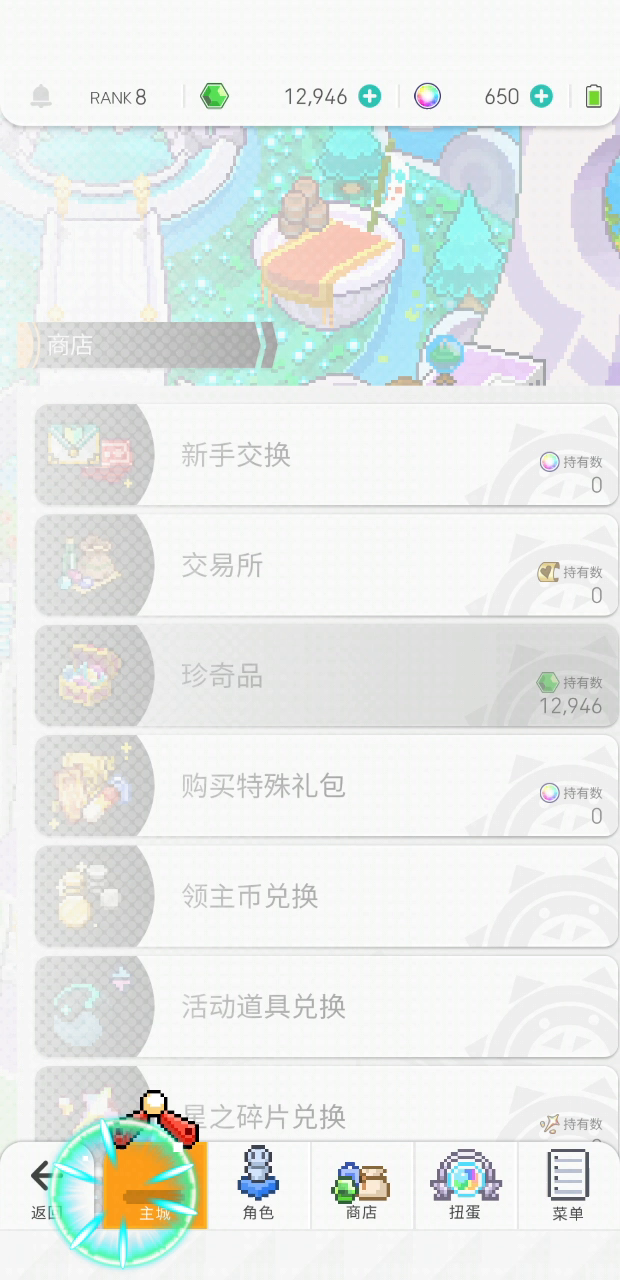Add more green gems with plus button
620x1280 pixels.
tap(370, 96)
